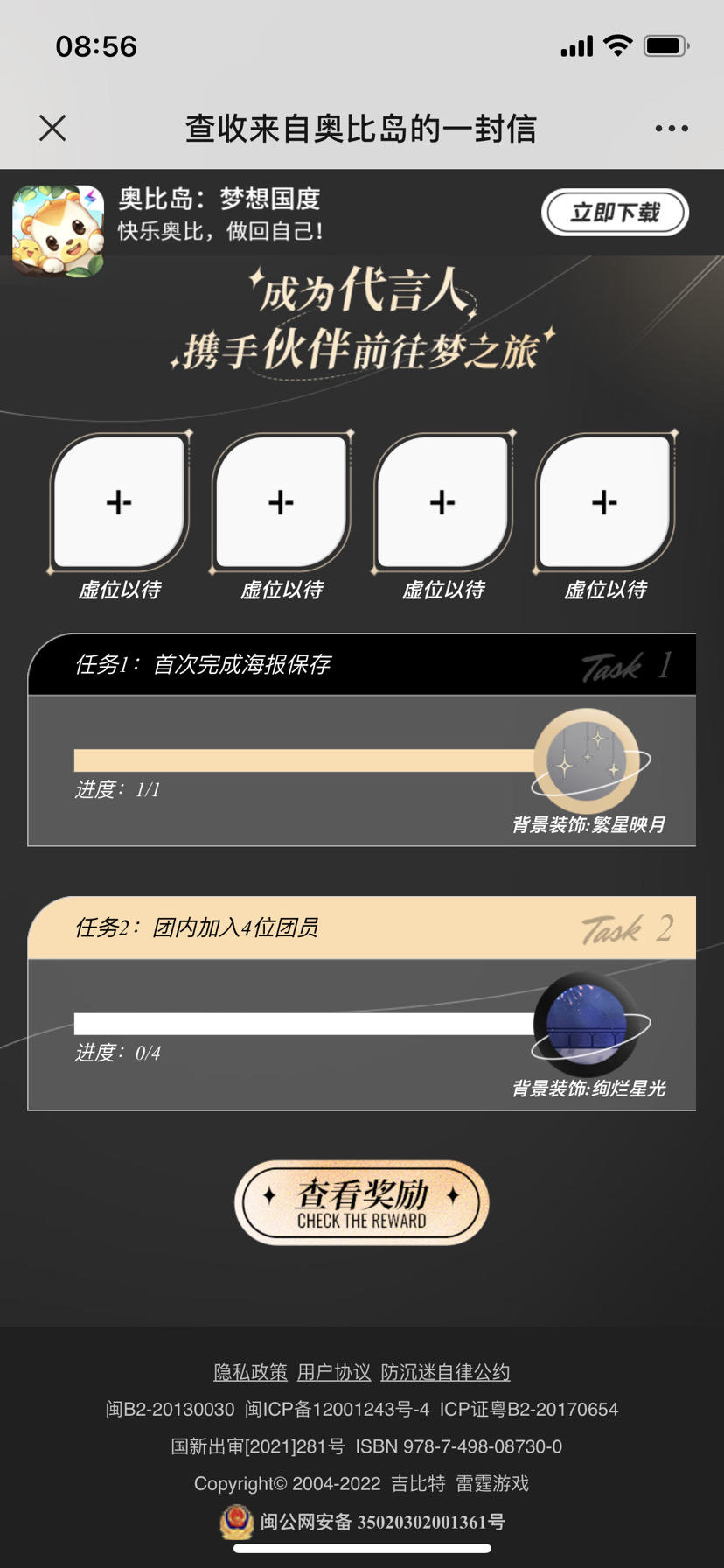Select the 任务2 task banner

362,927
